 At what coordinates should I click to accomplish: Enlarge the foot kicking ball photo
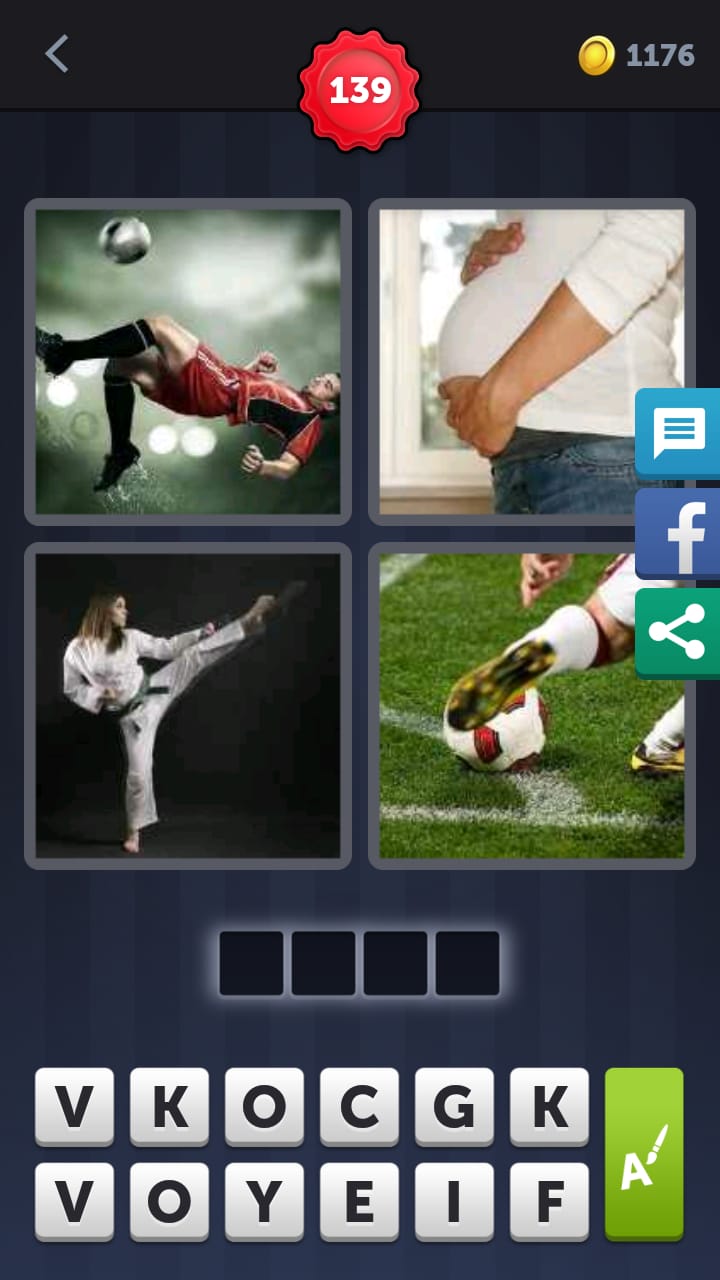click(531, 705)
